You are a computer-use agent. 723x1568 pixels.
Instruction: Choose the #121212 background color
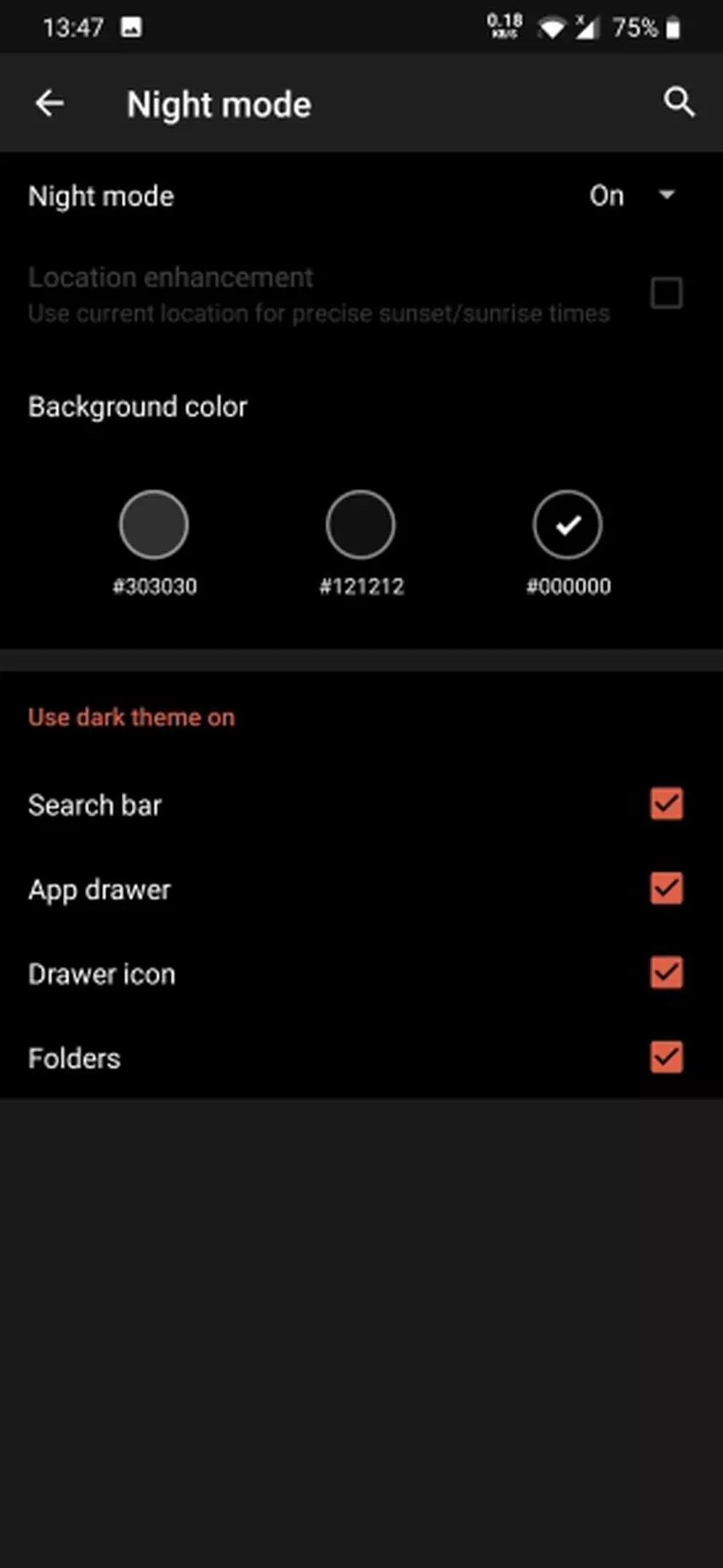[361, 525]
